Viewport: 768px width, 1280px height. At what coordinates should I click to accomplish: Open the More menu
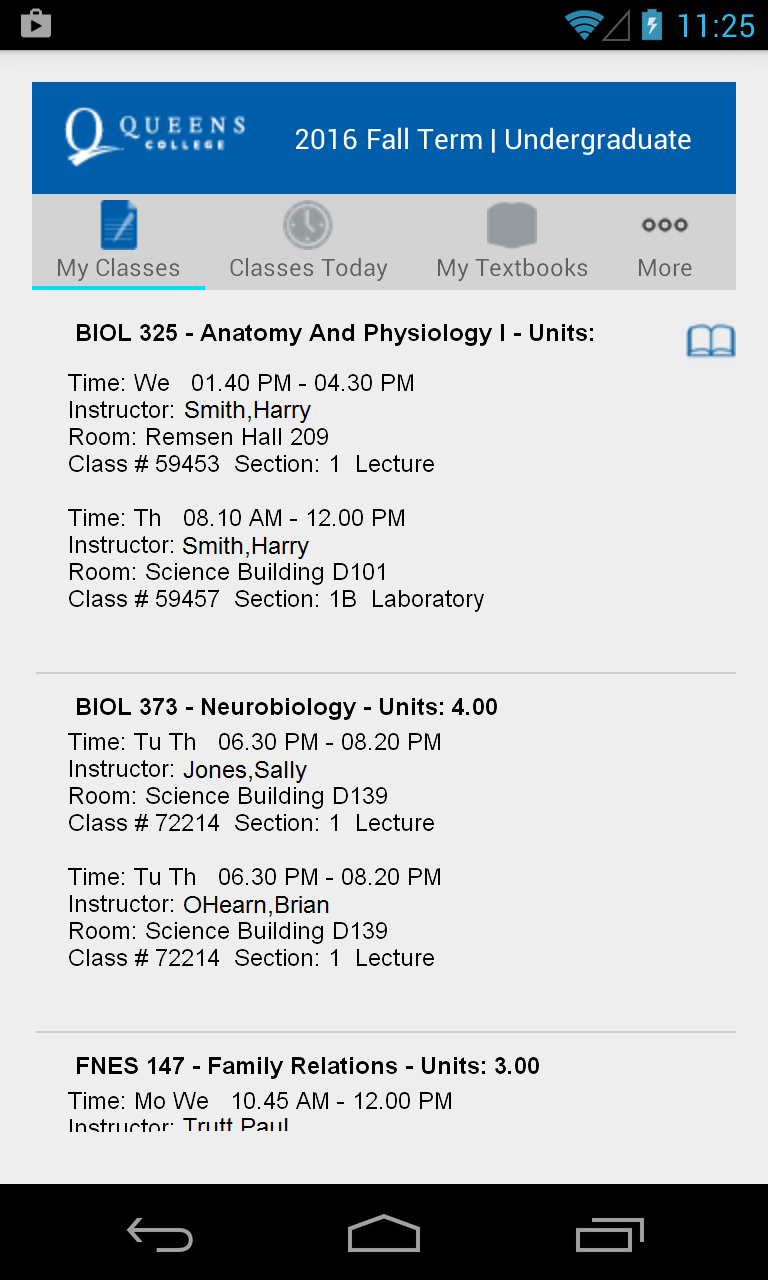(x=665, y=242)
